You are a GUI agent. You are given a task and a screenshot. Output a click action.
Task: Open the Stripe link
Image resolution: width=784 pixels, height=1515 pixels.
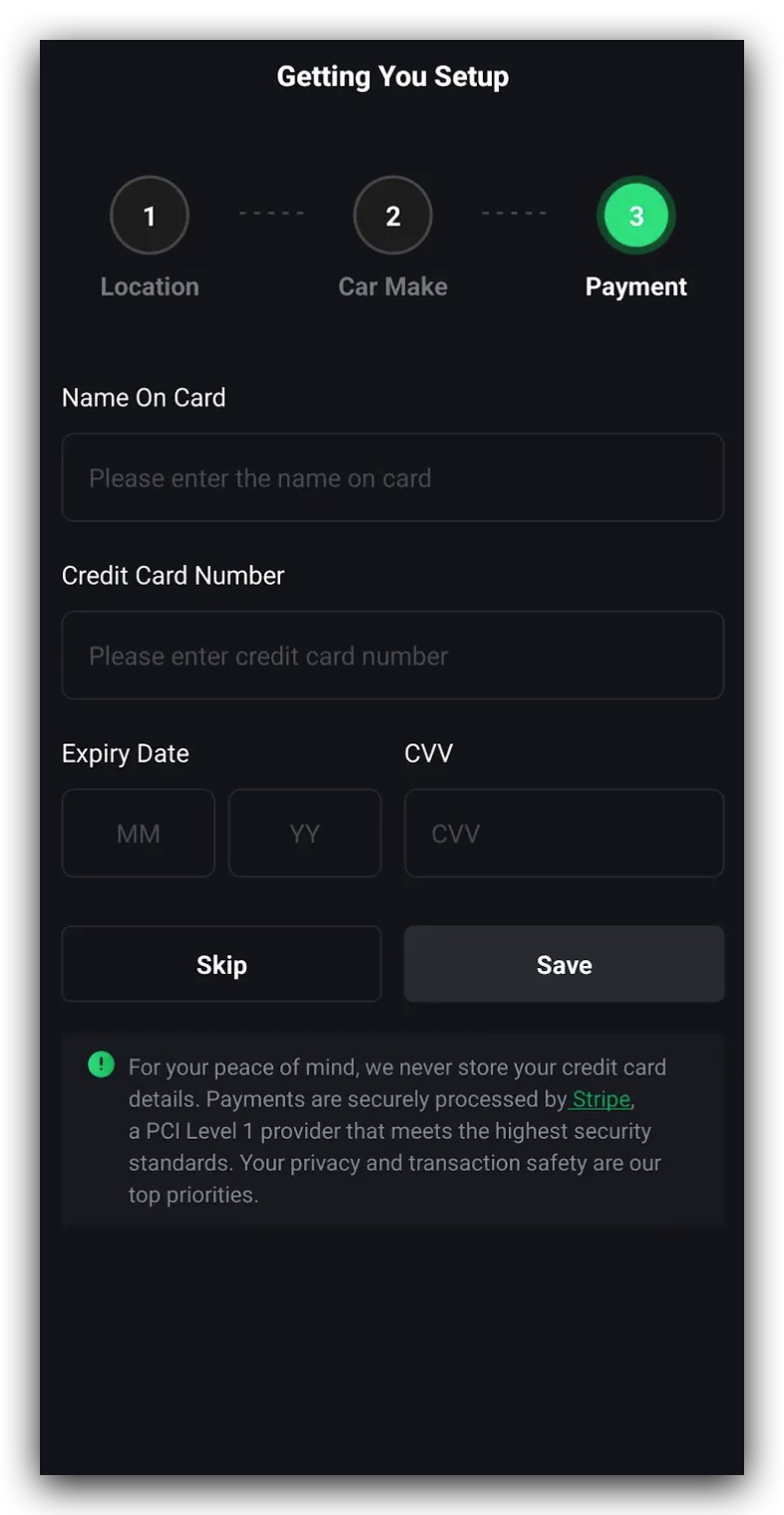pyautogui.click(x=600, y=1099)
